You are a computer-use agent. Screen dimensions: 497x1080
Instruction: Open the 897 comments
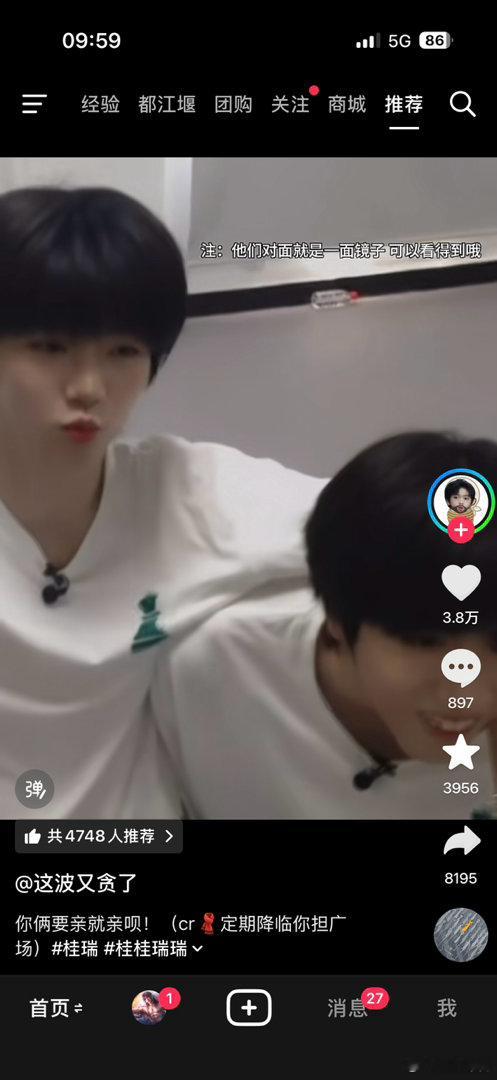tap(461, 667)
